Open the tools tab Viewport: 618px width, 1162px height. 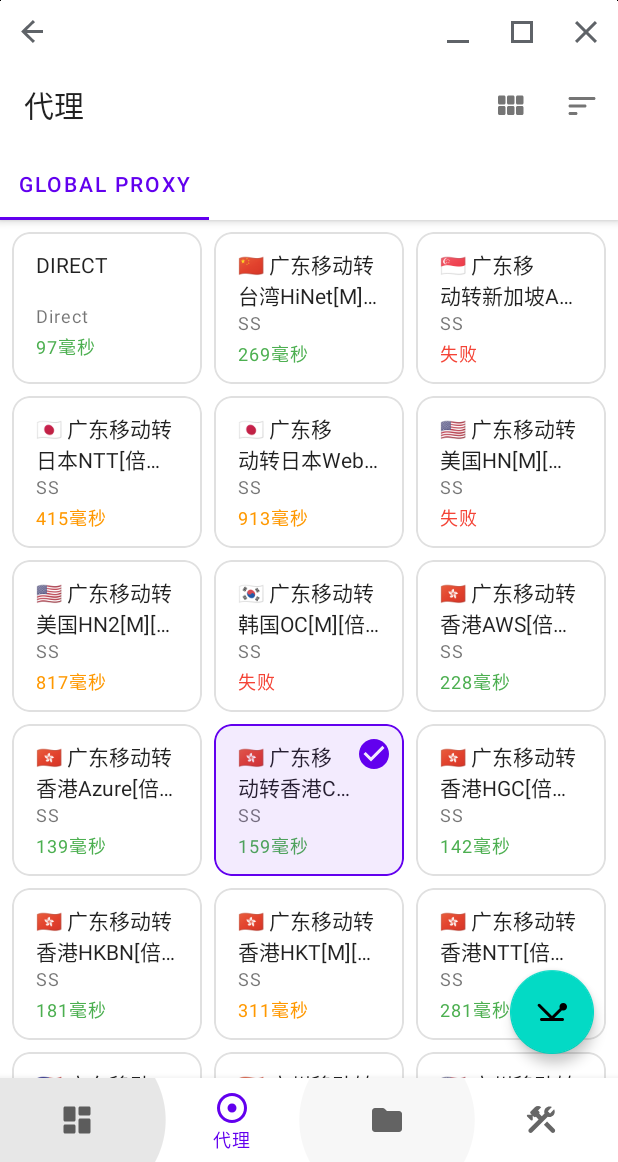click(x=541, y=1120)
